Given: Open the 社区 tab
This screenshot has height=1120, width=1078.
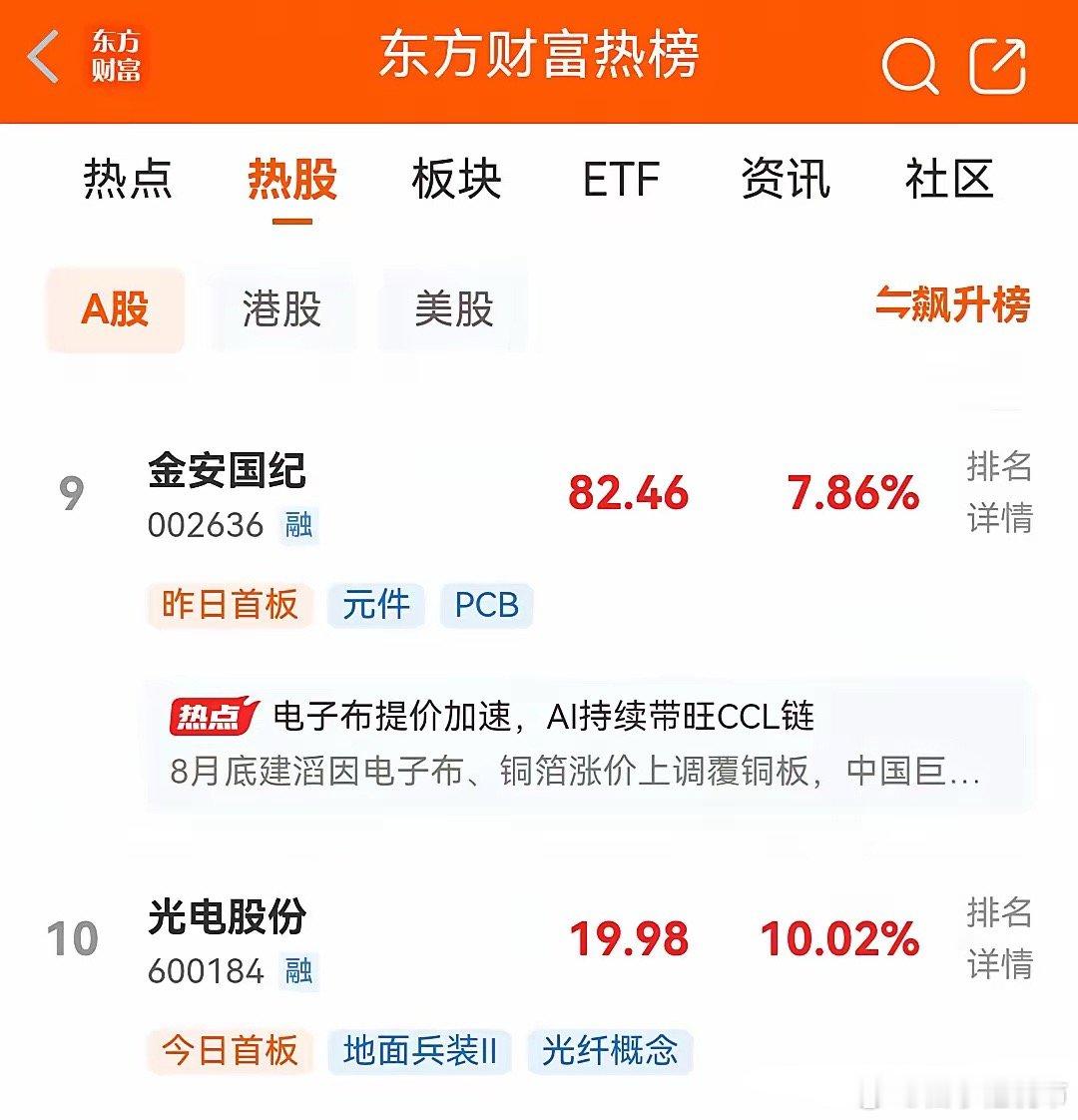Looking at the screenshot, I should 949,179.
